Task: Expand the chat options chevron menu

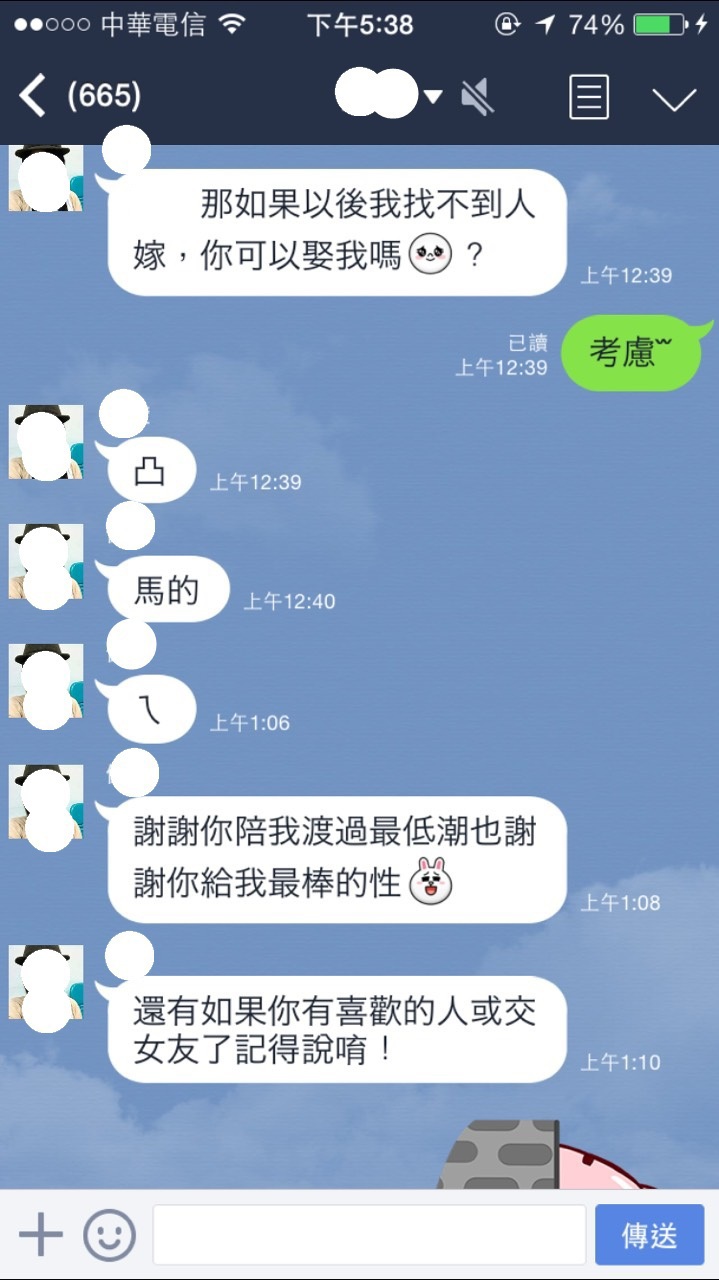Action: pyautogui.click(x=673, y=98)
